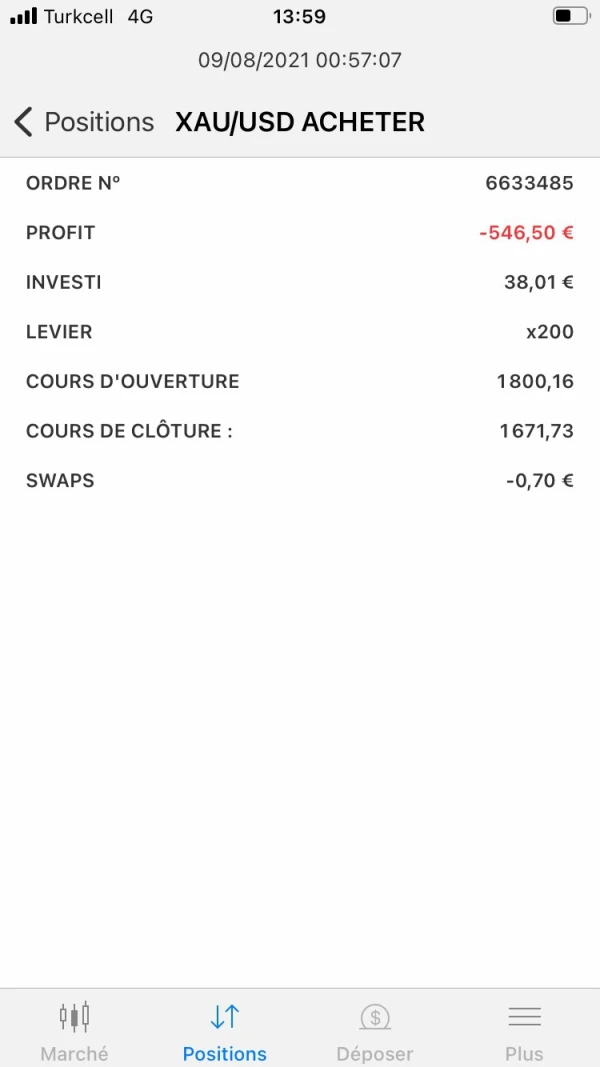Go back to Positions list

pos(84,122)
